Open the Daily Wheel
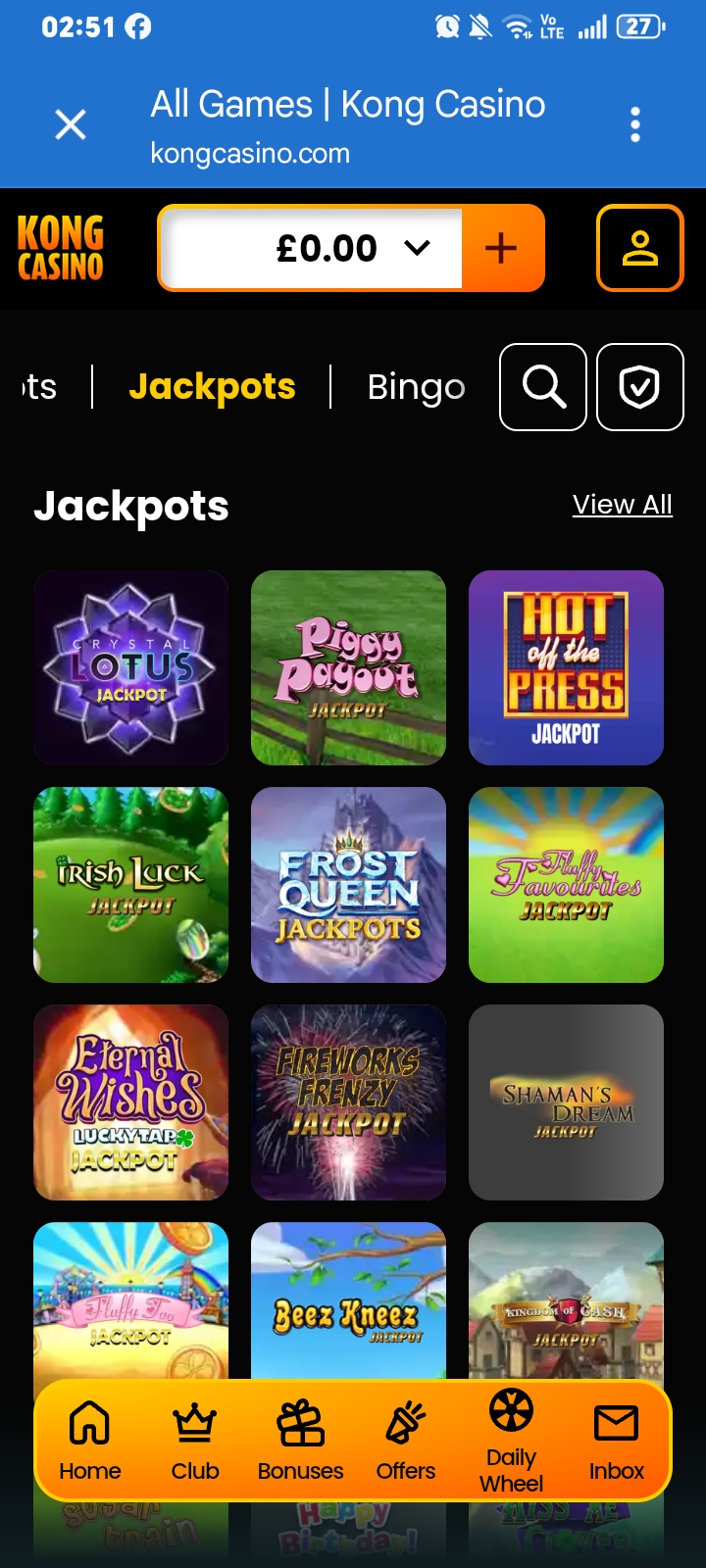The width and height of the screenshot is (706, 1568). pyautogui.click(x=512, y=1442)
